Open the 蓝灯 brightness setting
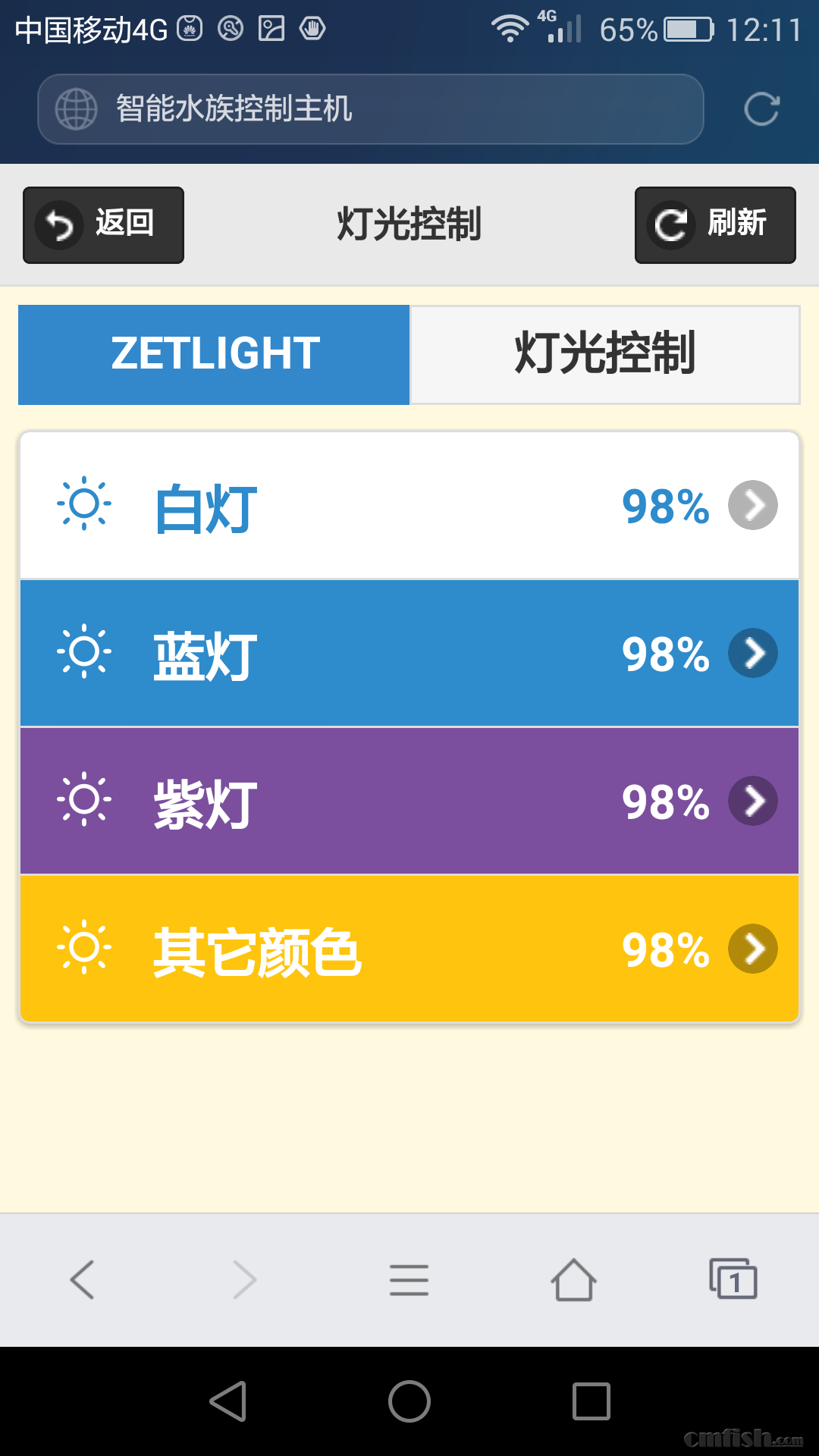 coord(409,653)
